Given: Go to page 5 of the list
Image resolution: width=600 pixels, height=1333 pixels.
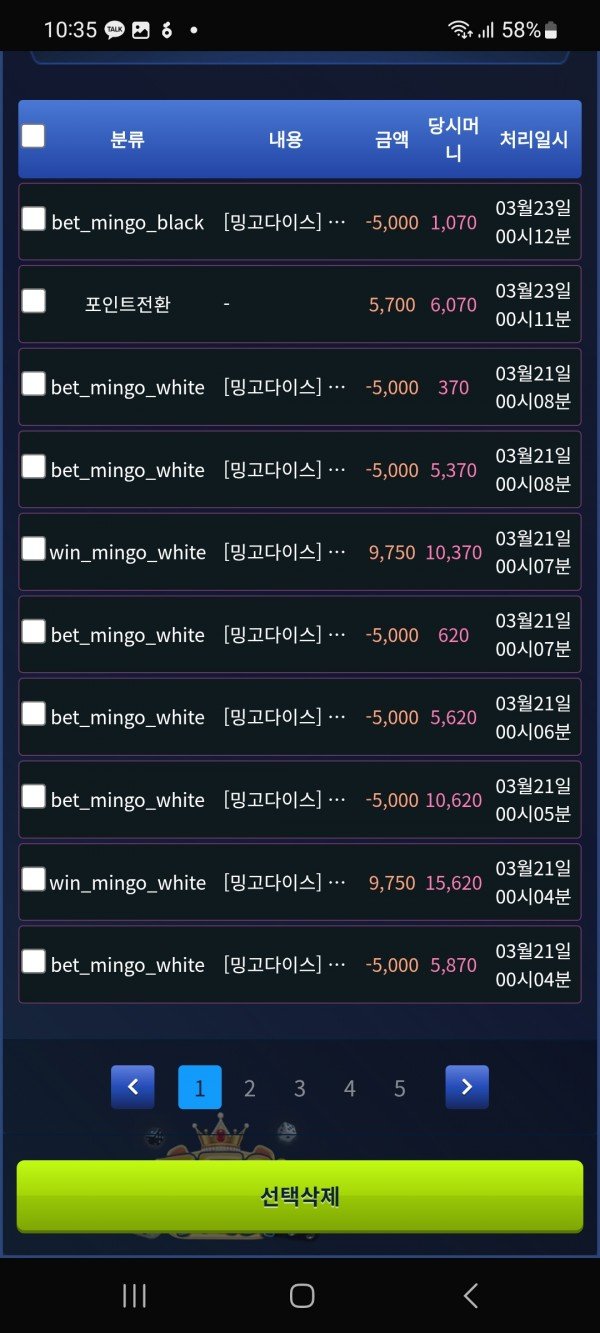Looking at the screenshot, I should tap(400, 1088).
